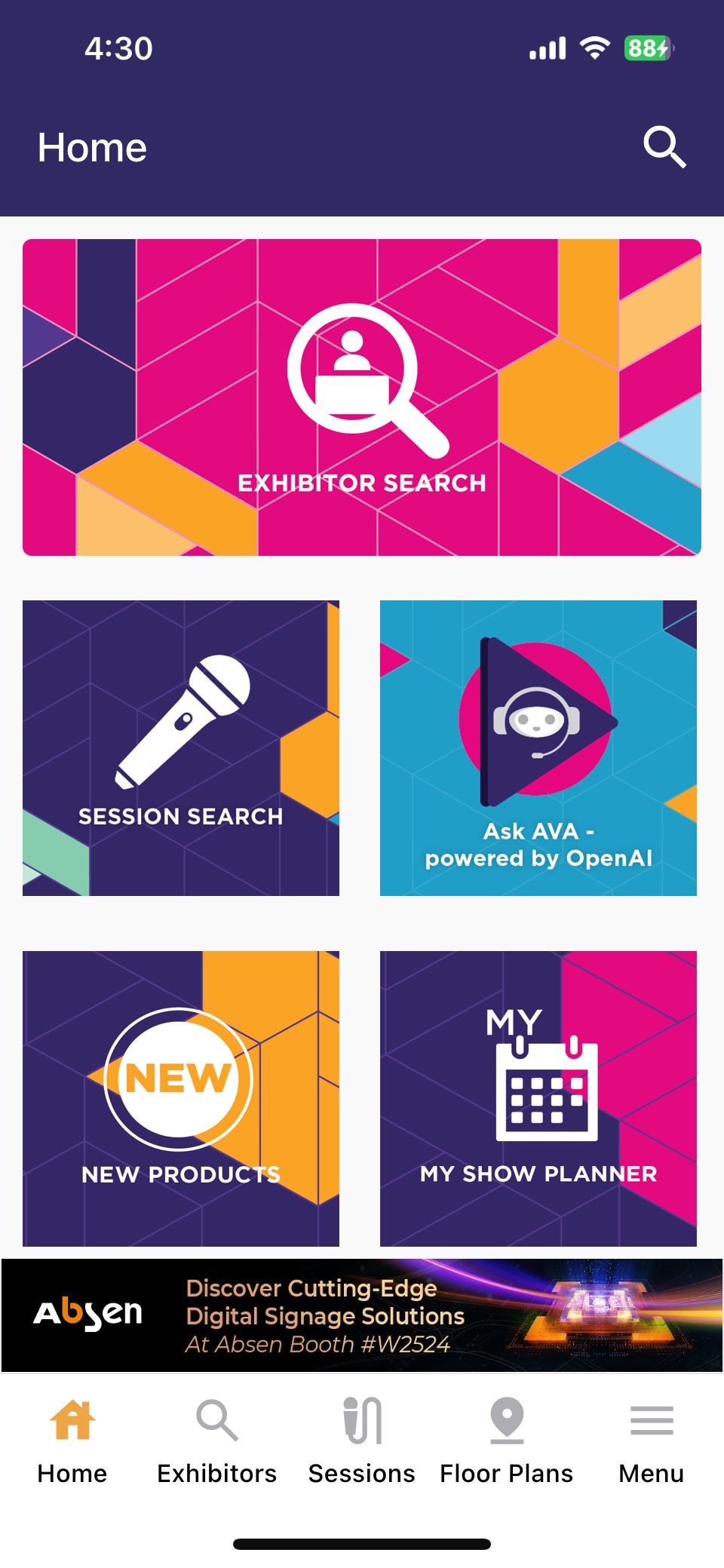This screenshot has width=724, height=1568.
Task: Open the Exhibitor Search tile
Action: click(x=362, y=397)
